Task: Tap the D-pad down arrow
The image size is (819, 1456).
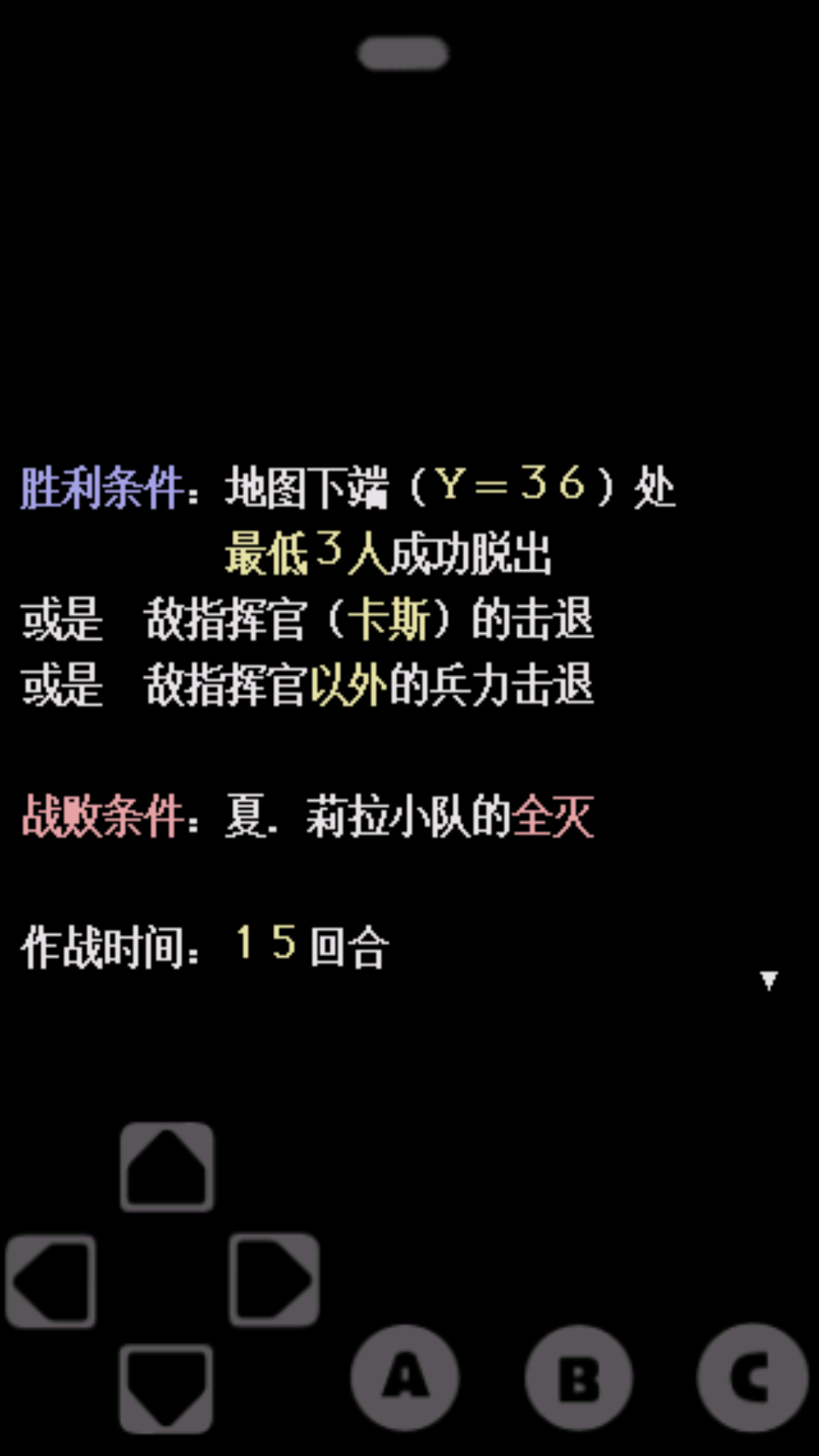Action: [x=166, y=1388]
